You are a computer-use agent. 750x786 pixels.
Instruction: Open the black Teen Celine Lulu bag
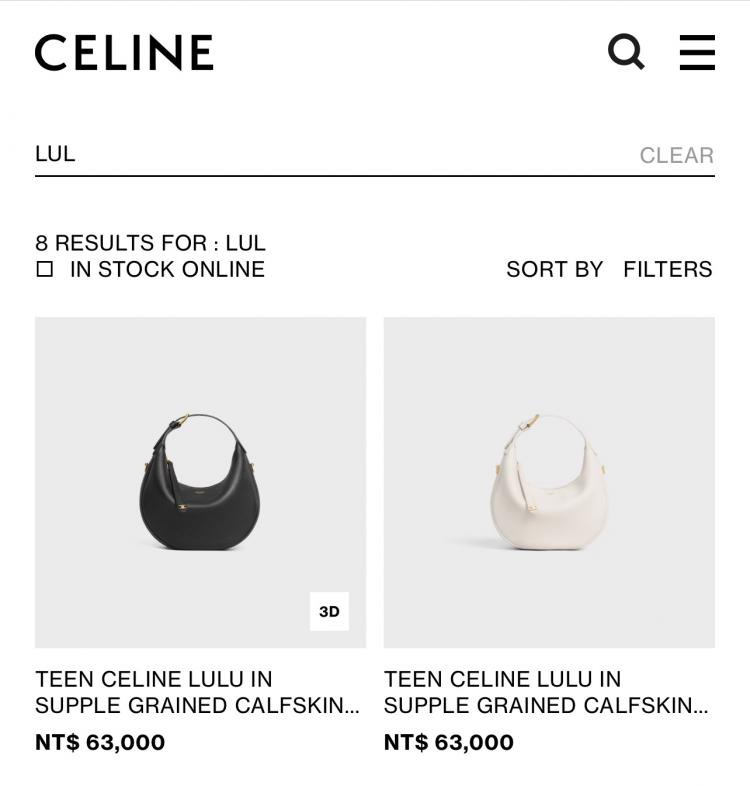tap(200, 482)
